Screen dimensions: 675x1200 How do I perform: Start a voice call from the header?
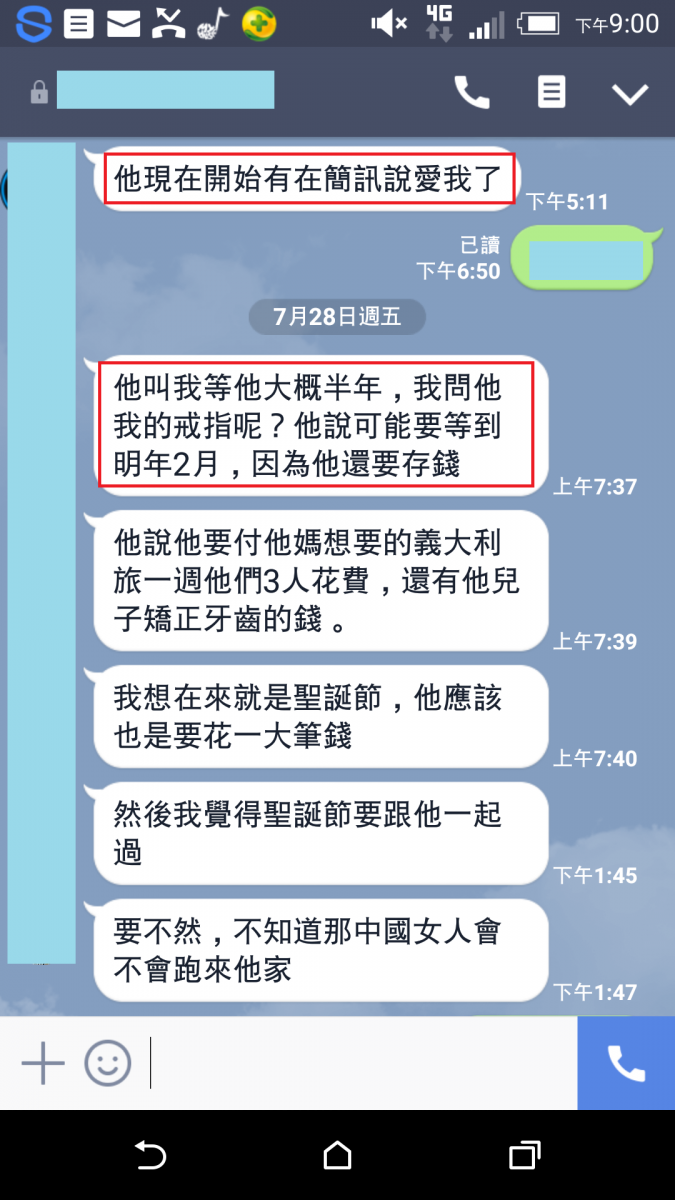472,93
